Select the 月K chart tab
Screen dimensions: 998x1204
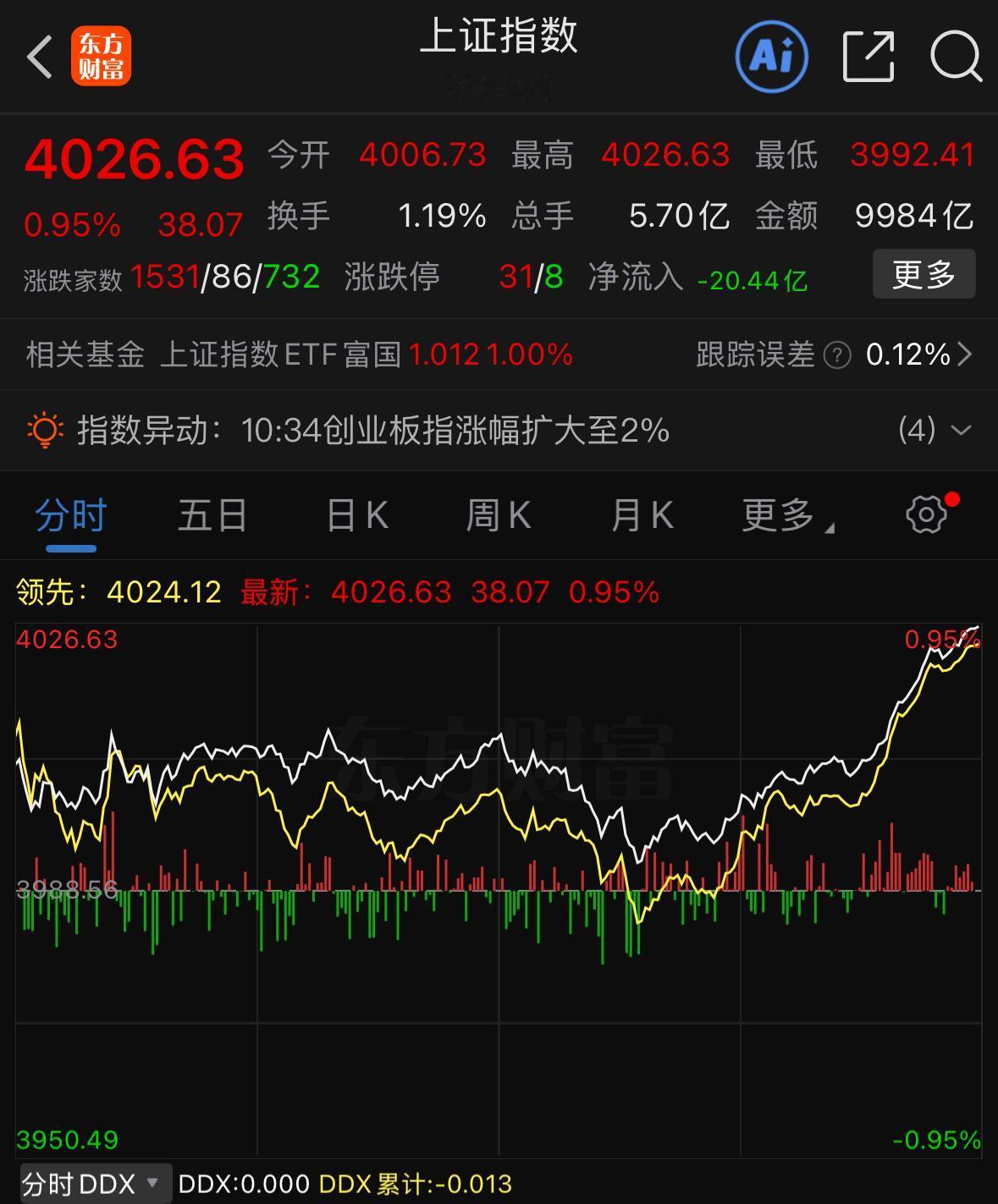pyautogui.click(x=643, y=515)
